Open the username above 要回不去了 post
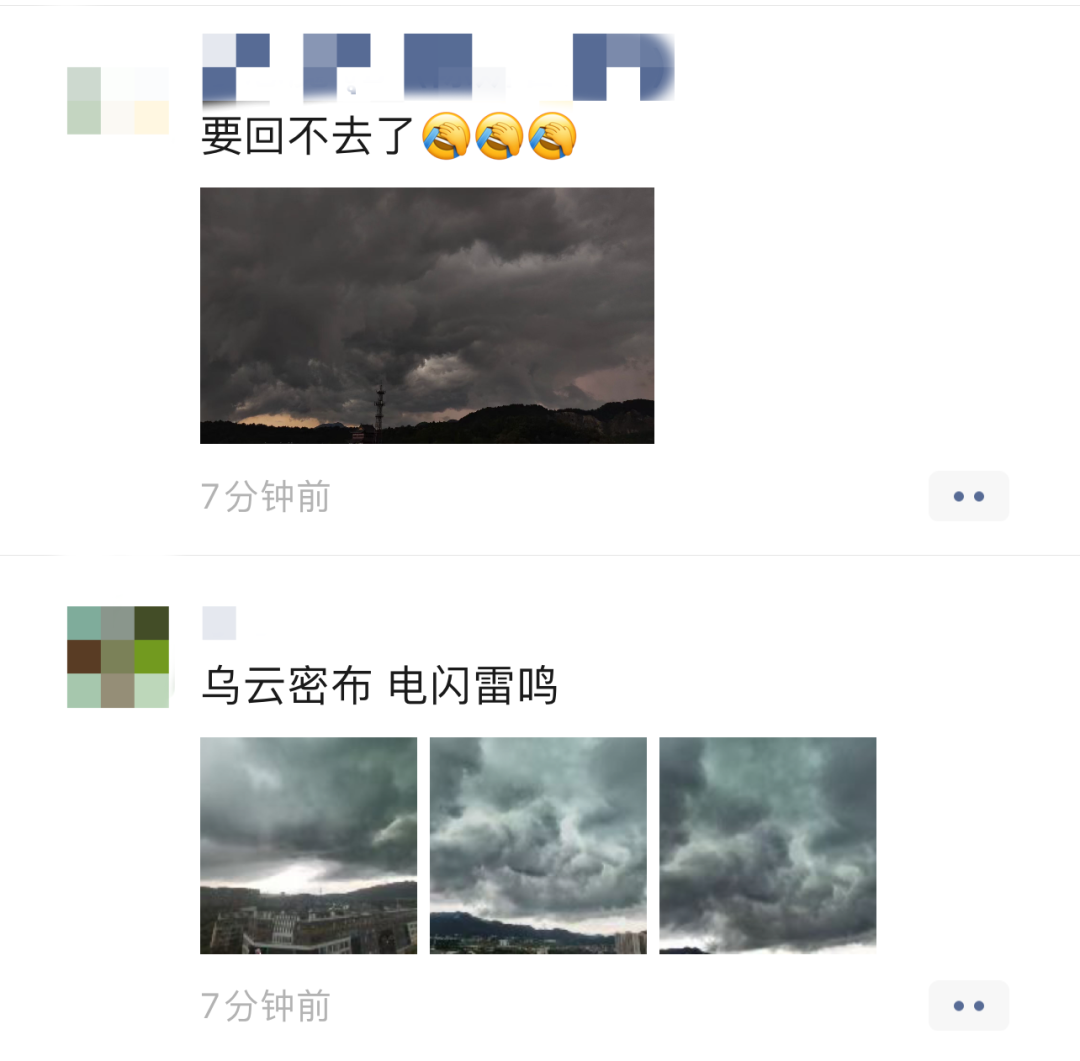 (437, 66)
